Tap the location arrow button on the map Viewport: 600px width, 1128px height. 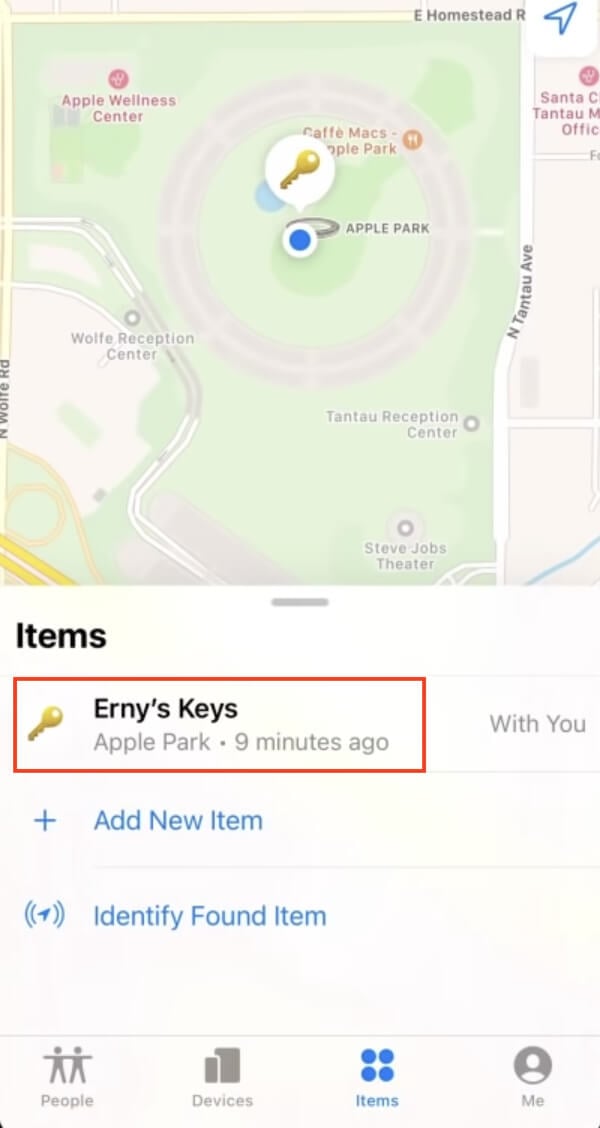pyautogui.click(x=560, y=19)
